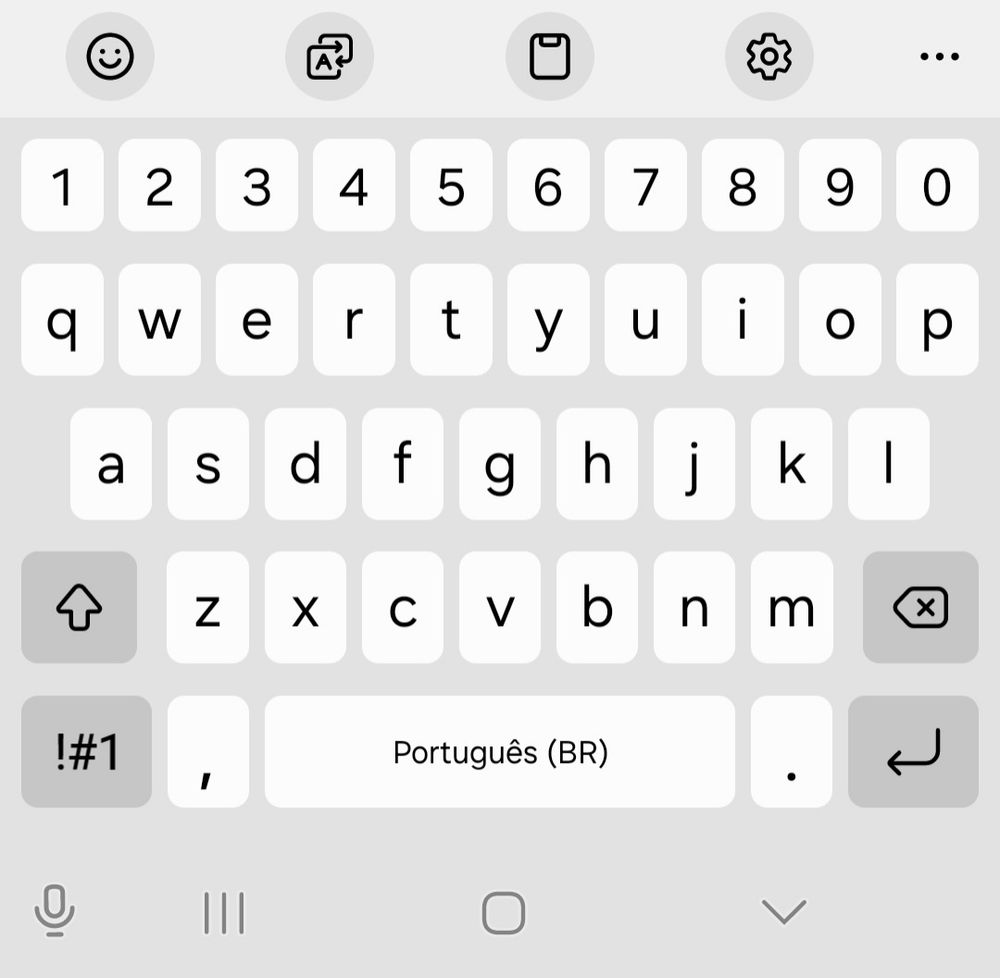Open the clipboard
The width and height of the screenshot is (1000, 978).
coord(549,57)
